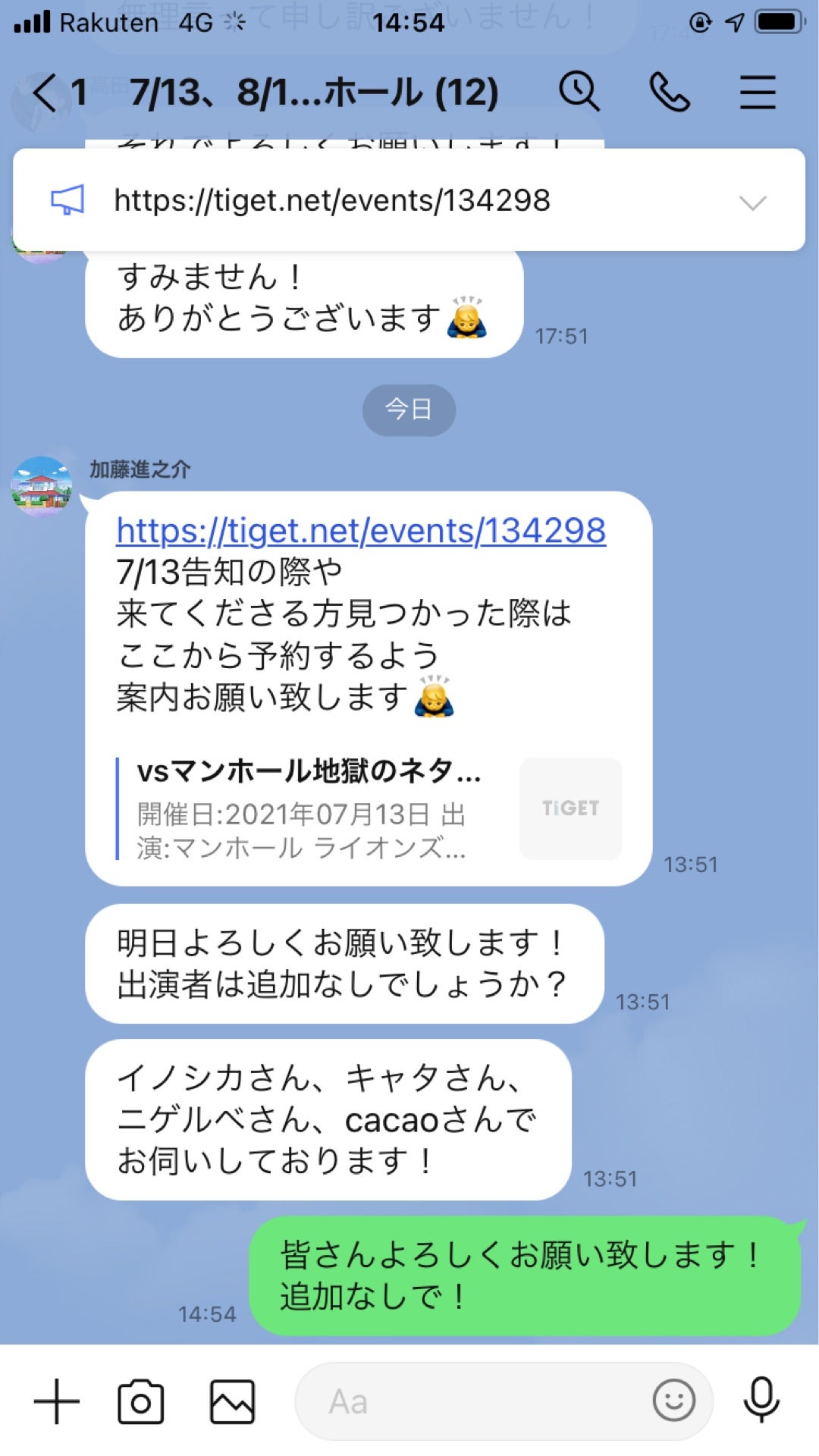
Task: Open the plus attachment menu
Action: click(57, 1401)
